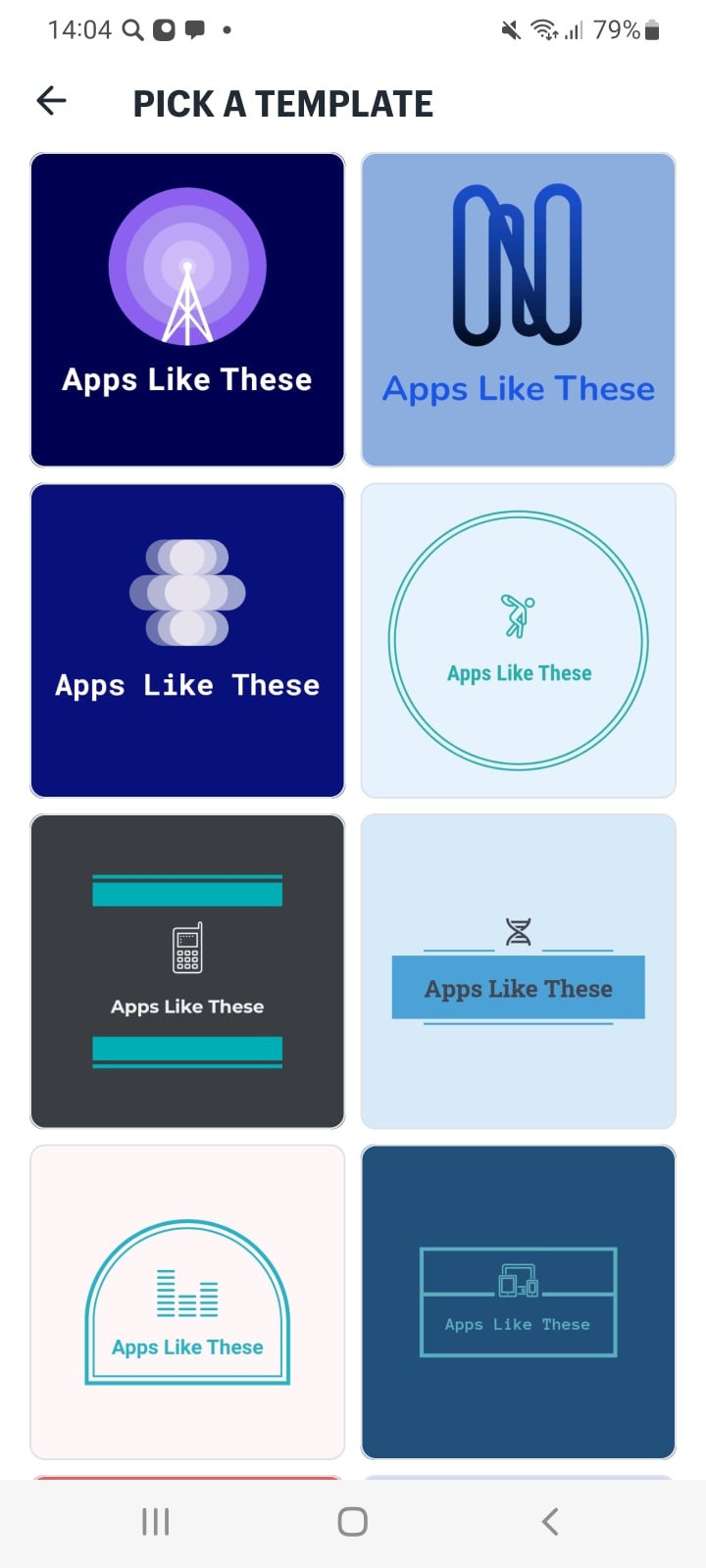
Task: Choose the devices-in-frame template on dark teal
Action: click(518, 1301)
